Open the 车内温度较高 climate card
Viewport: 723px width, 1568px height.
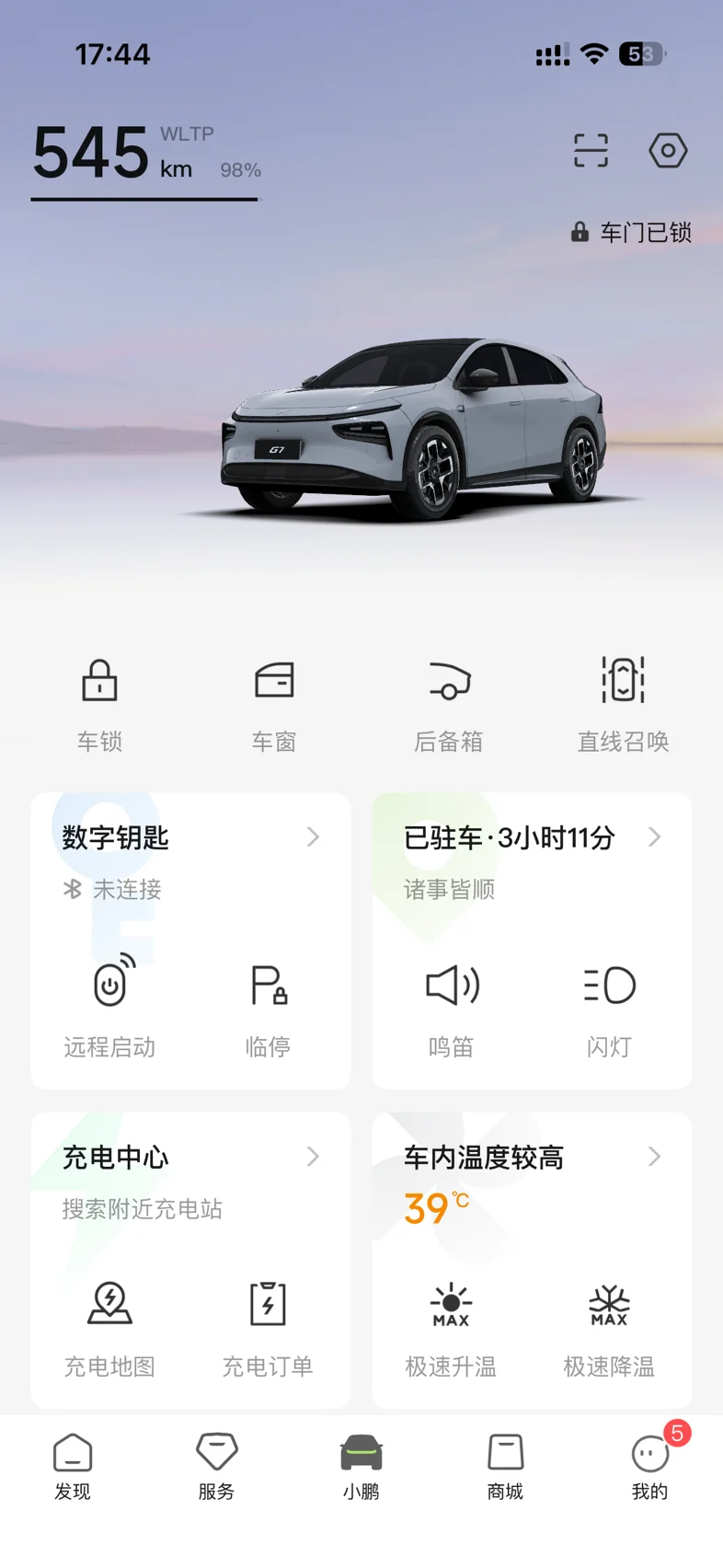[532, 1181]
